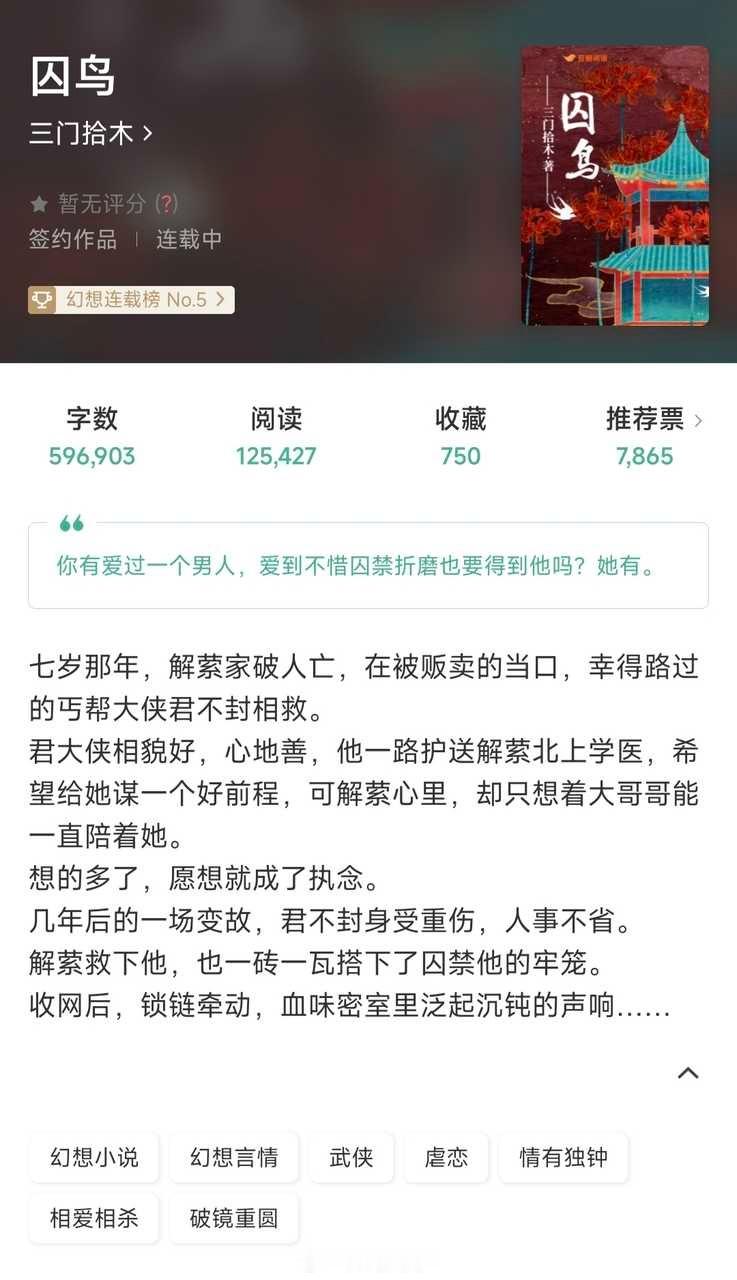Click the trophy icon on the ranking badge
The image size is (737, 1280).
click(41, 299)
